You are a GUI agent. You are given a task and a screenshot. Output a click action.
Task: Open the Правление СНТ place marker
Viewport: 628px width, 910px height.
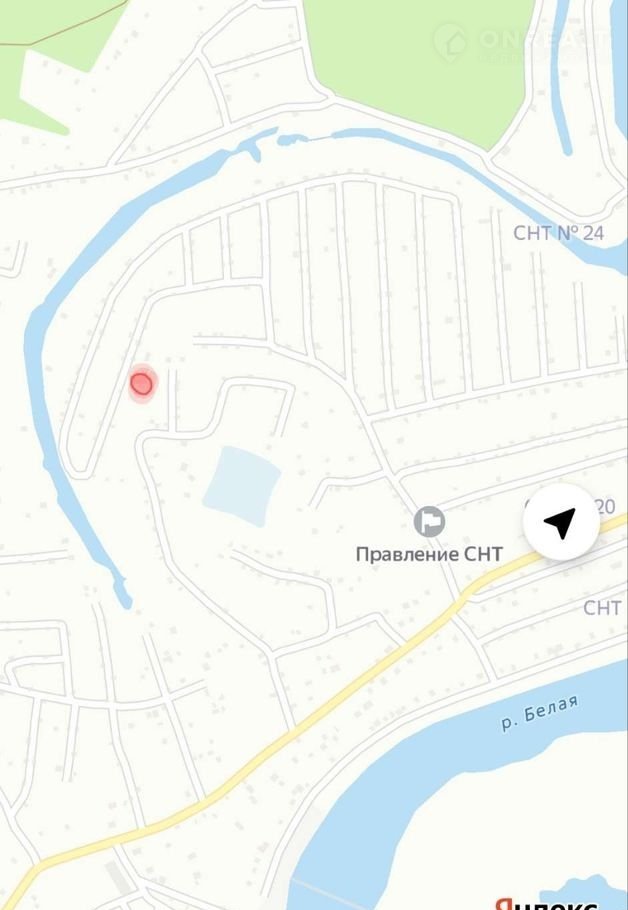pyautogui.click(x=429, y=521)
